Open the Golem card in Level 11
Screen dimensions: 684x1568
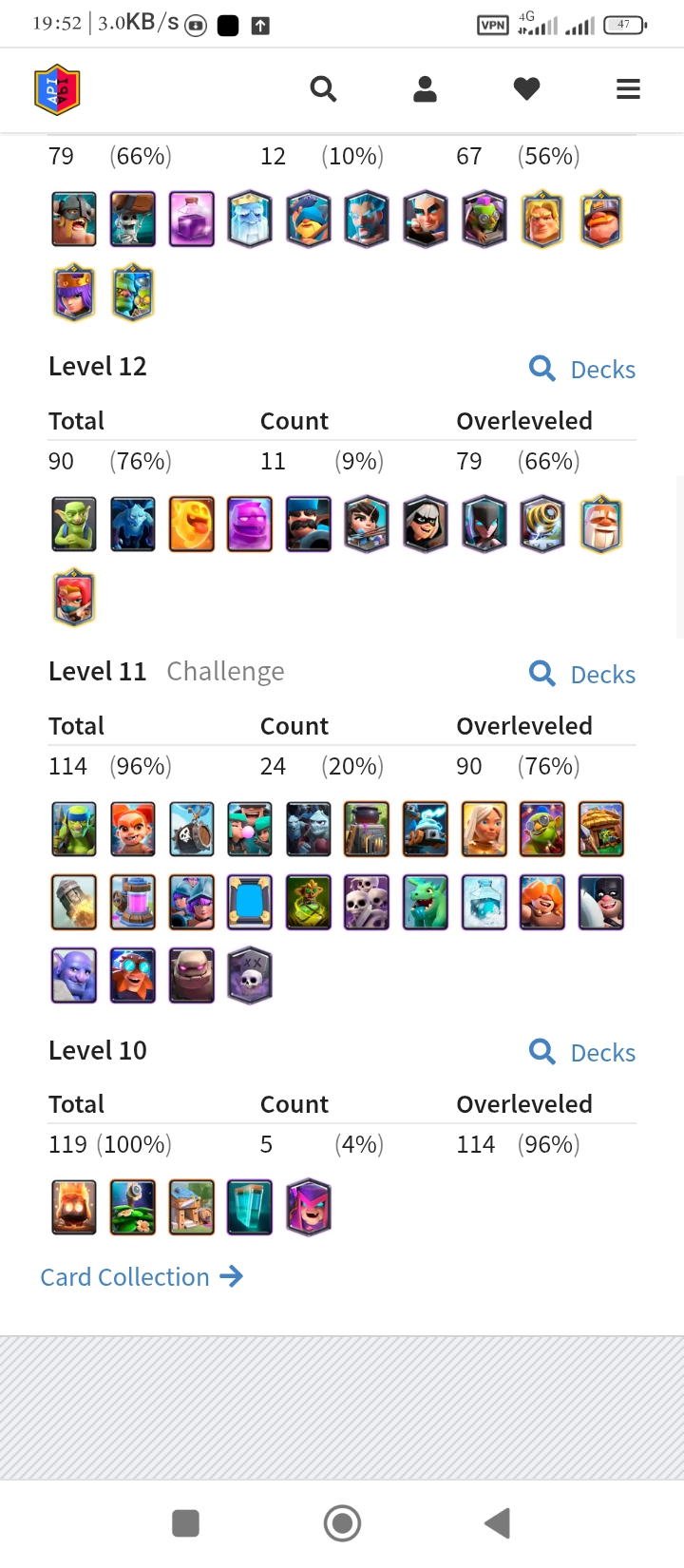coord(191,976)
